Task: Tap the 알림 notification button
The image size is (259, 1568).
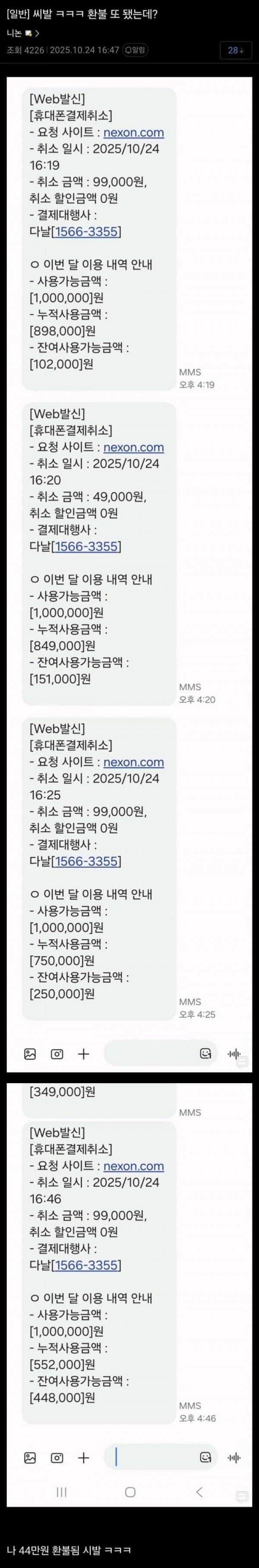Action: click(x=135, y=50)
